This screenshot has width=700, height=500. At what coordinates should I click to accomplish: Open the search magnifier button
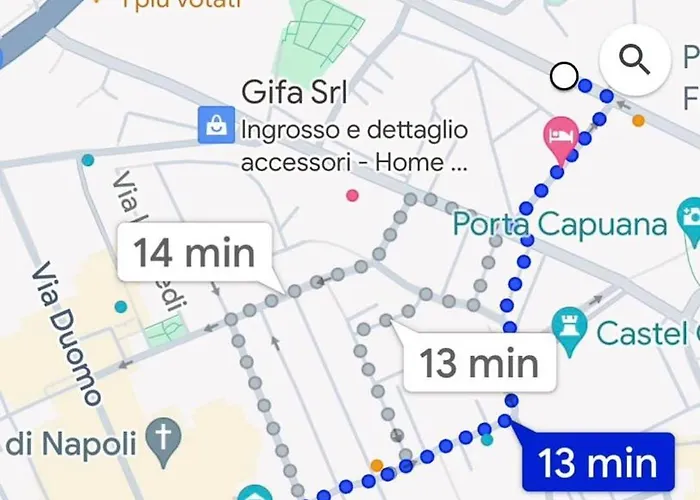click(x=634, y=60)
